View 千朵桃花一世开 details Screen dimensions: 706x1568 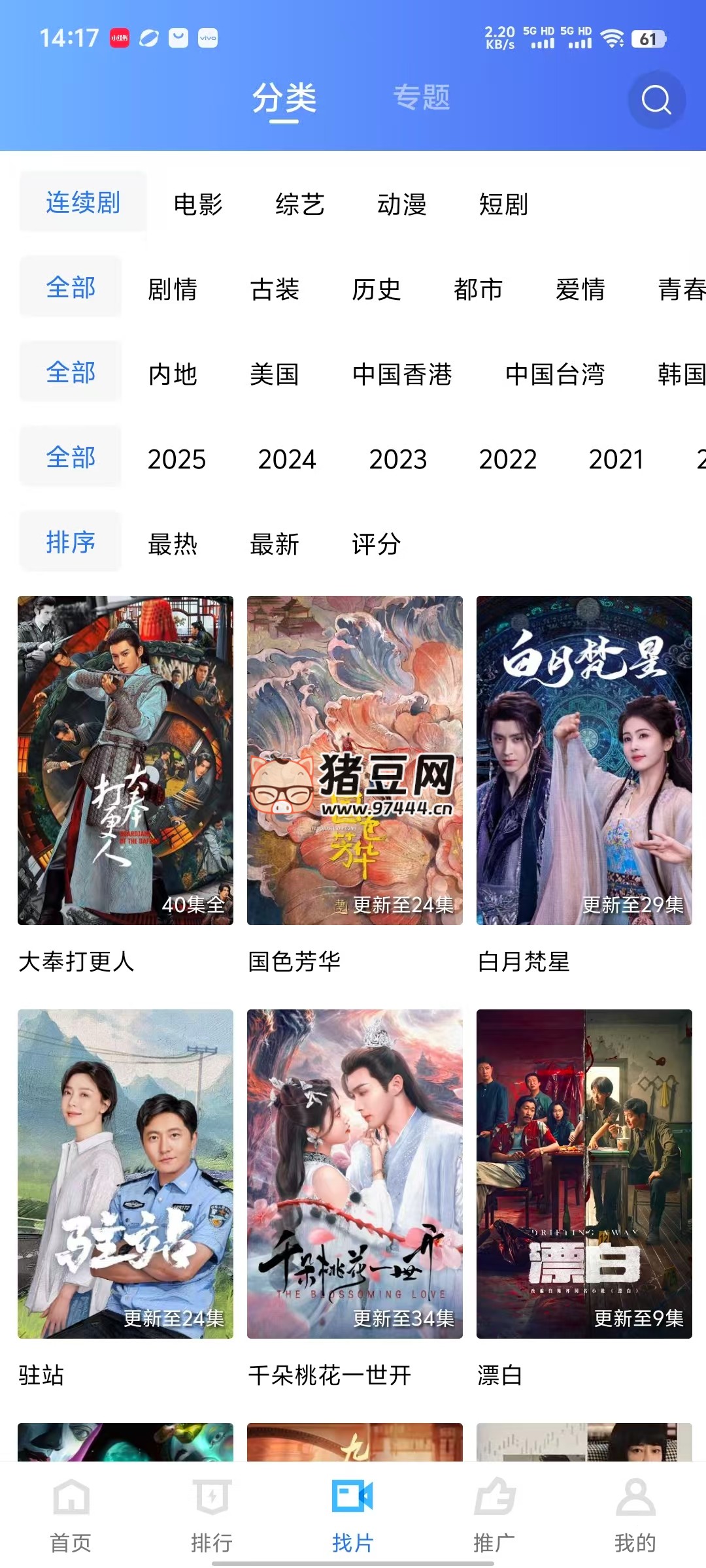pos(355,1173)
